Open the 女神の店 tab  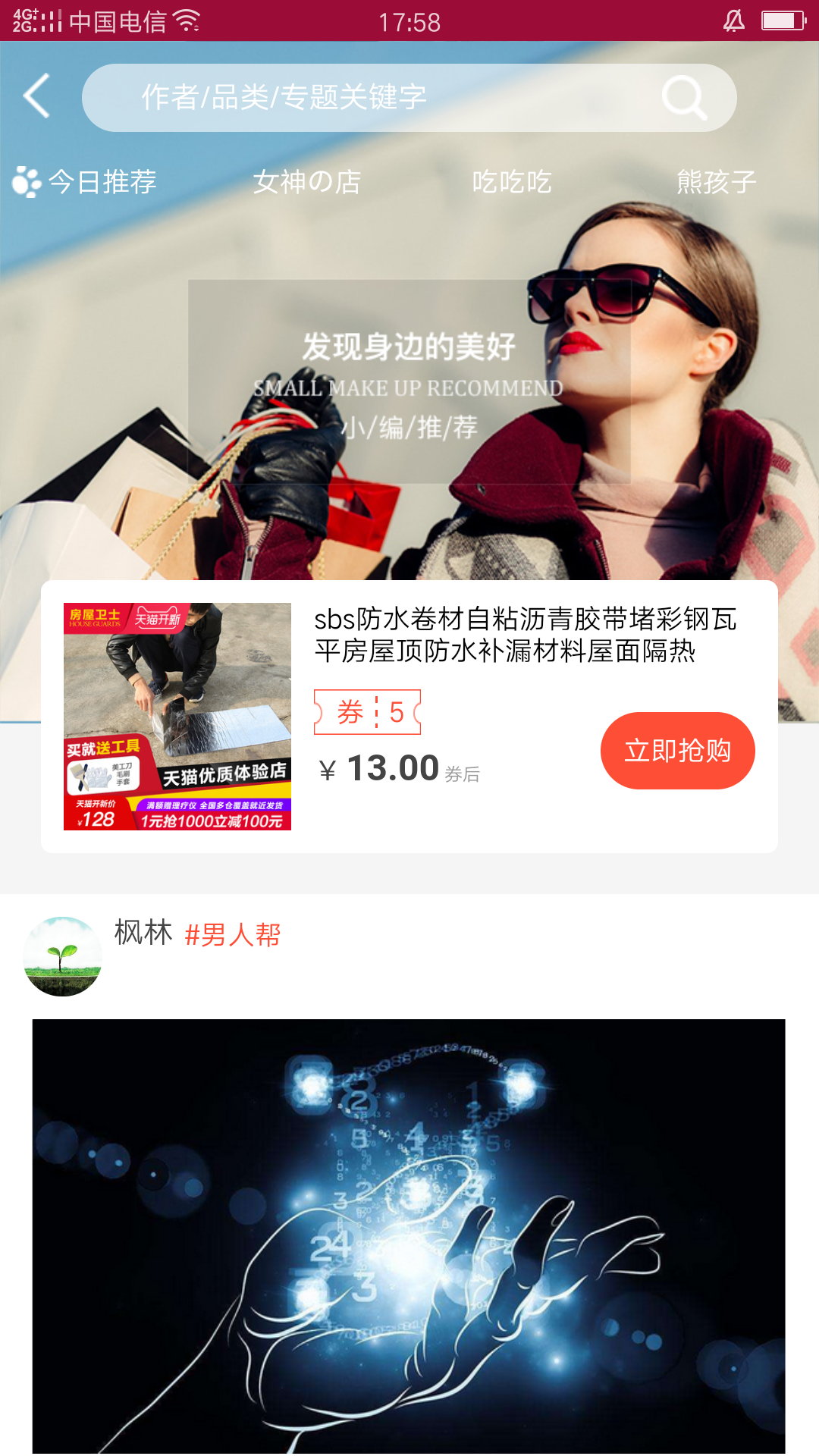[x=307, y=182]
